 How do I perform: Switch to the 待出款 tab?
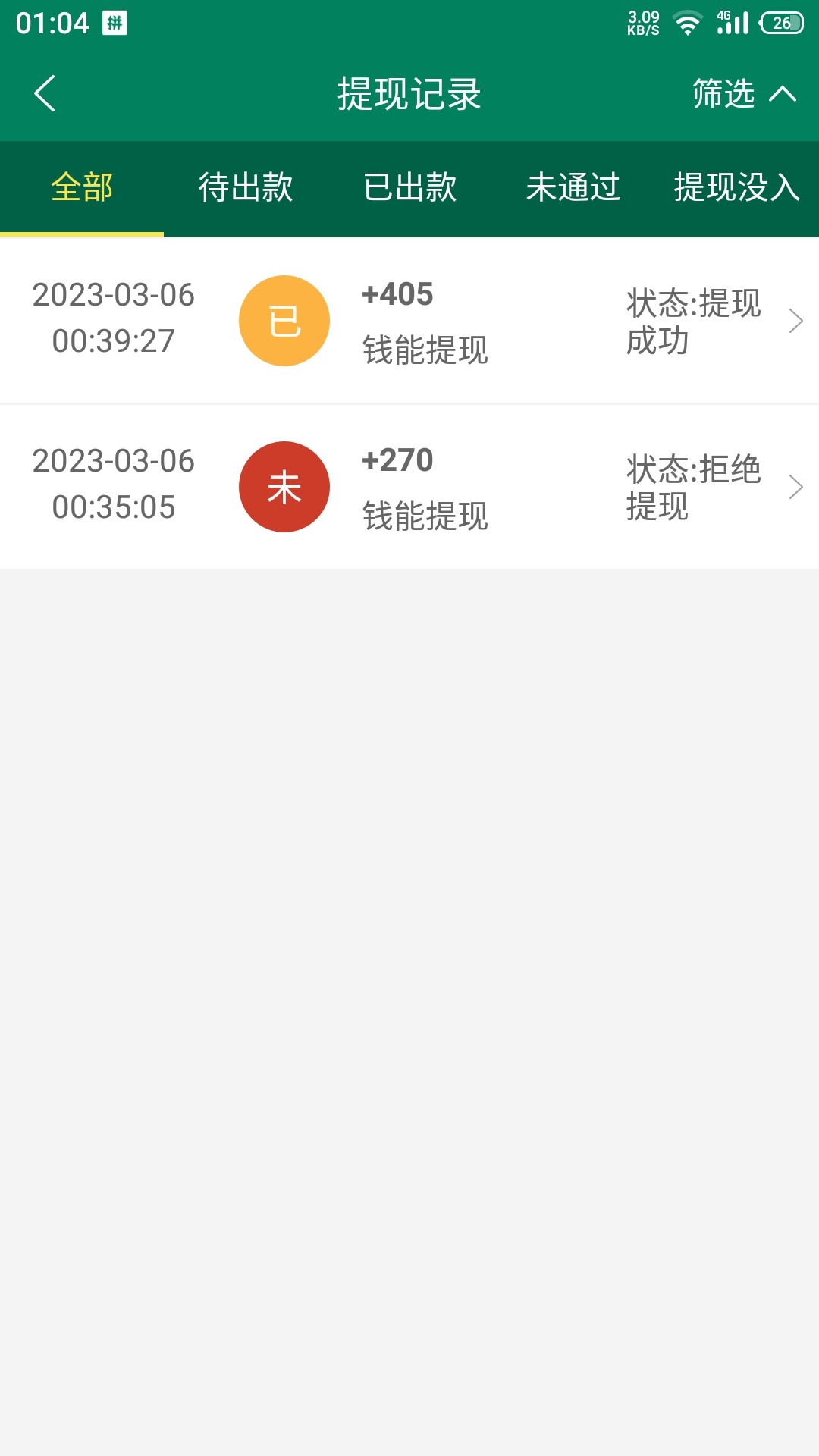(246, 187)
